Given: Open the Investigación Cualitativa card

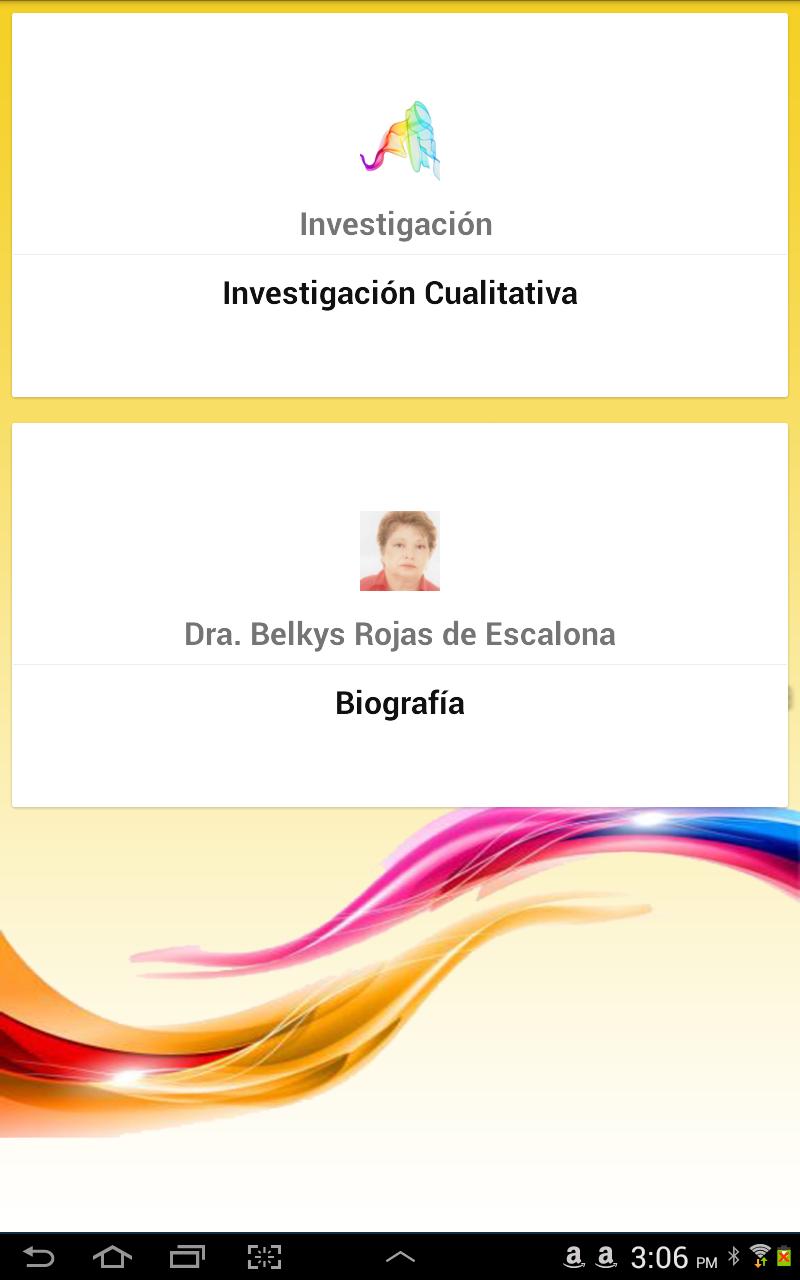Looking at the screenshot, I should [x=400, y=293].
